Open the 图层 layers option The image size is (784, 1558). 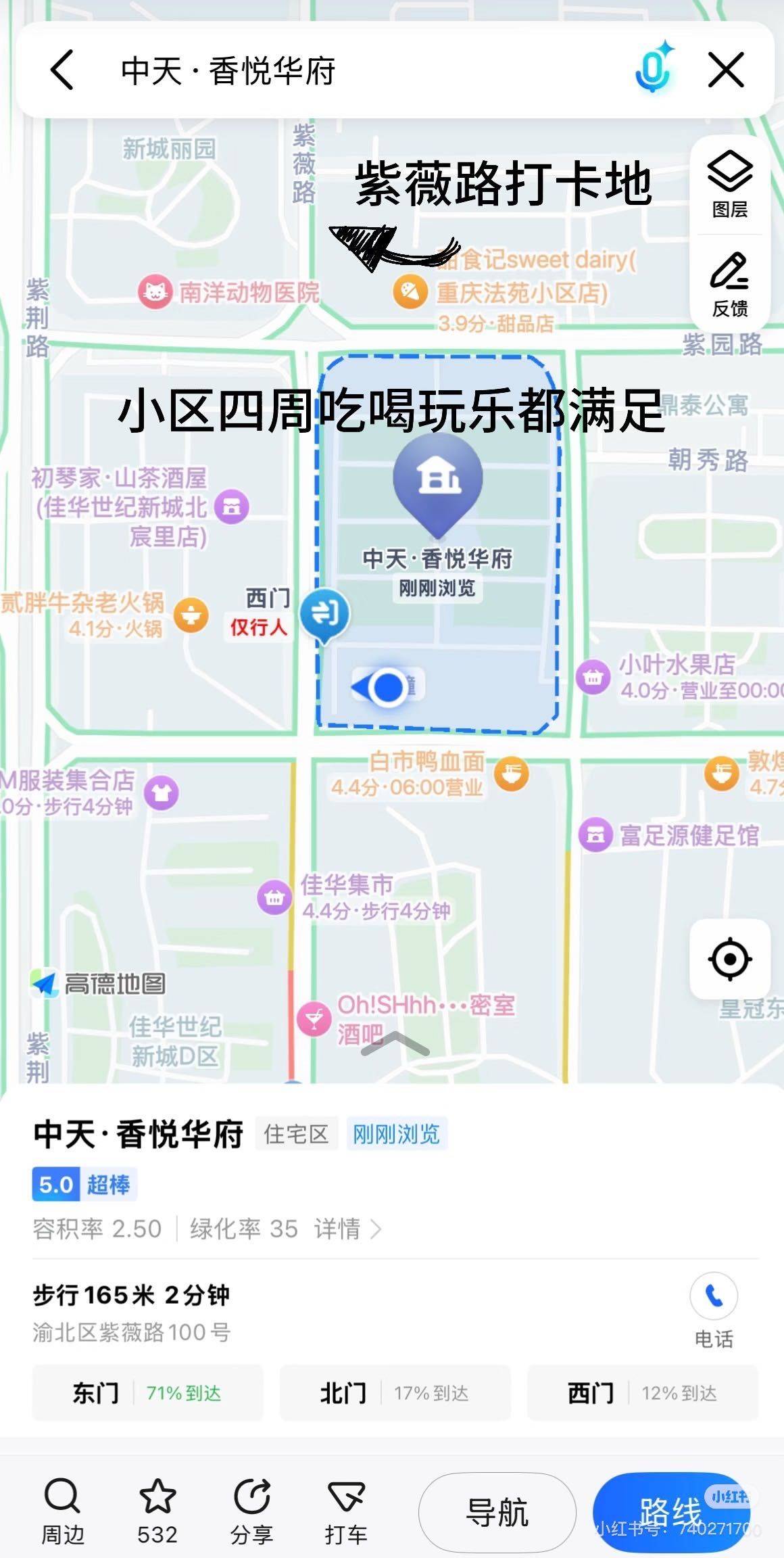[x=730, y=185]
